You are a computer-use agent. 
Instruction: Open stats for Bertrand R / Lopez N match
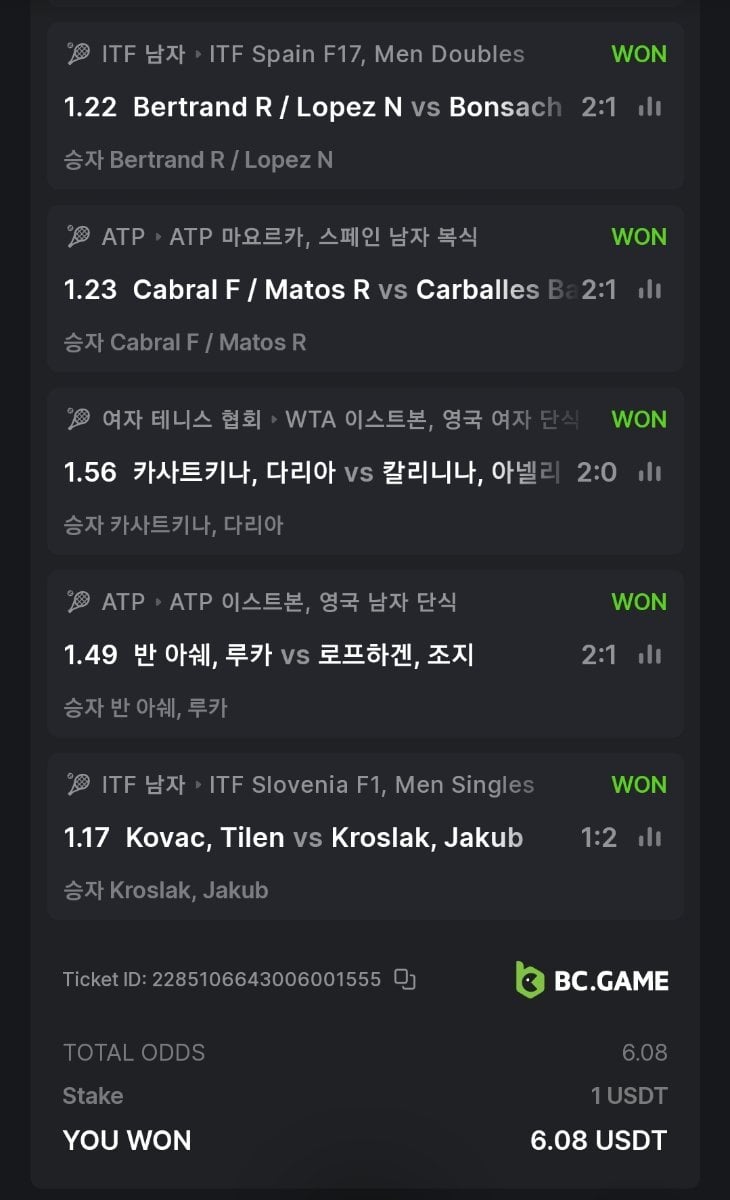(x=650, y=107)
